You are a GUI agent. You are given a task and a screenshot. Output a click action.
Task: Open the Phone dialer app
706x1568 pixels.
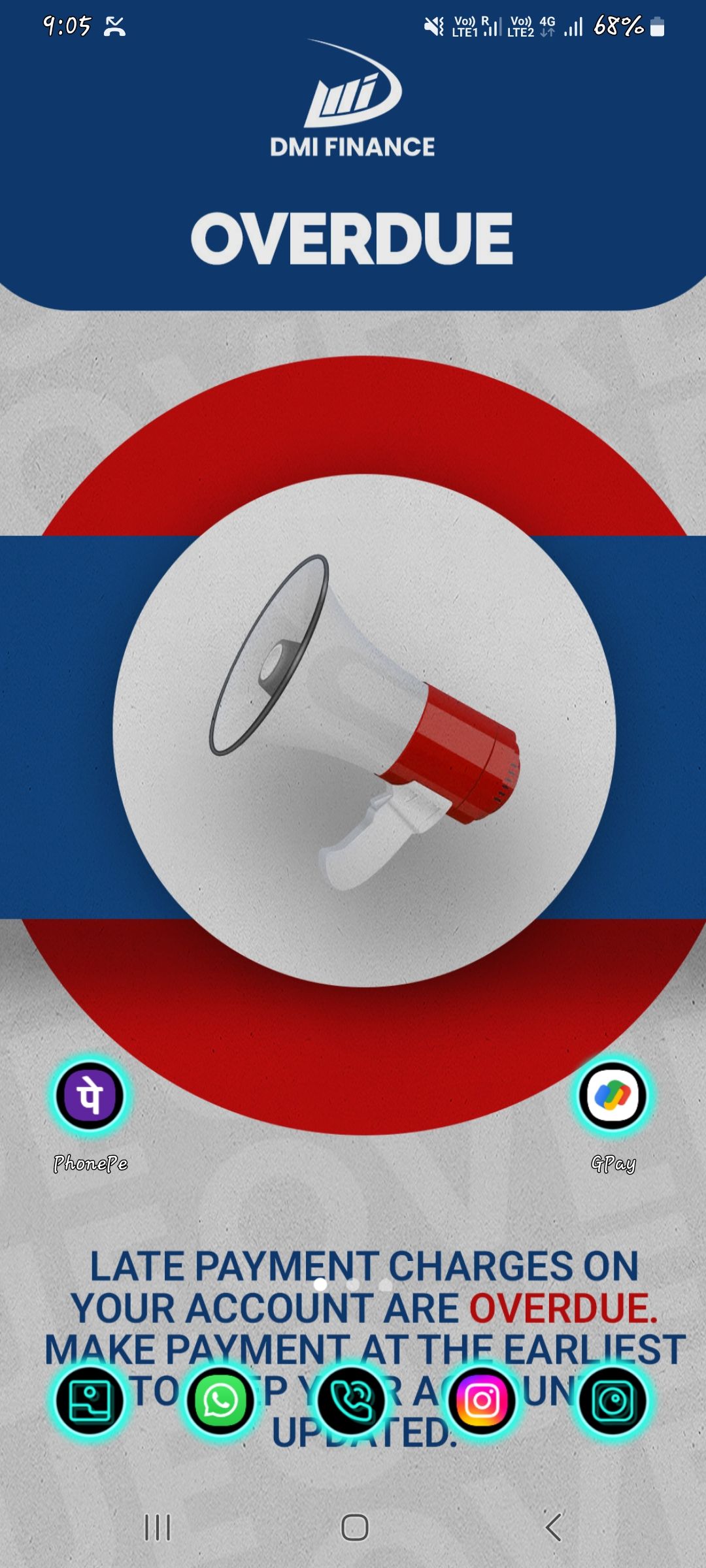351,1401
